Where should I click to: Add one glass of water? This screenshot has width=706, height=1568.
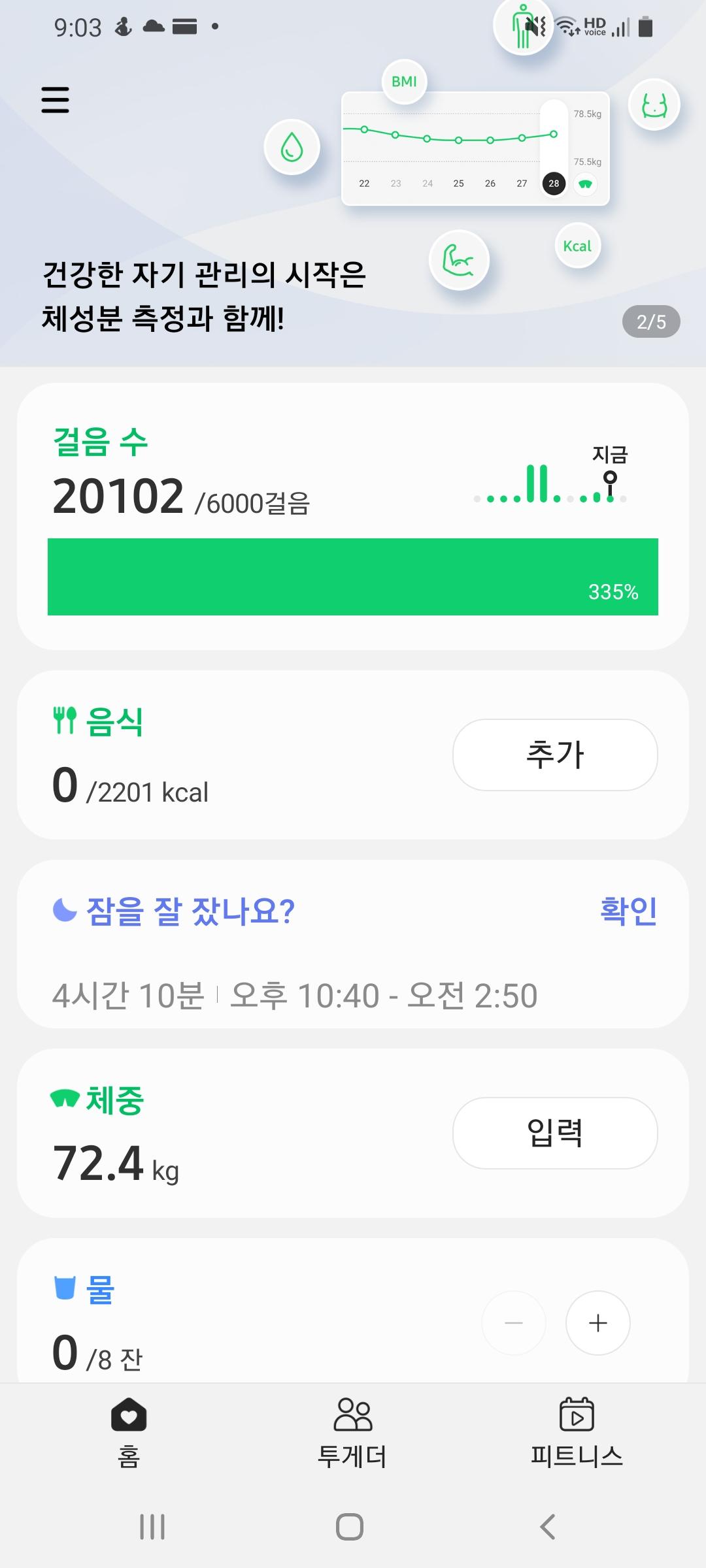pyautogui.click(x=597, y=1323)
